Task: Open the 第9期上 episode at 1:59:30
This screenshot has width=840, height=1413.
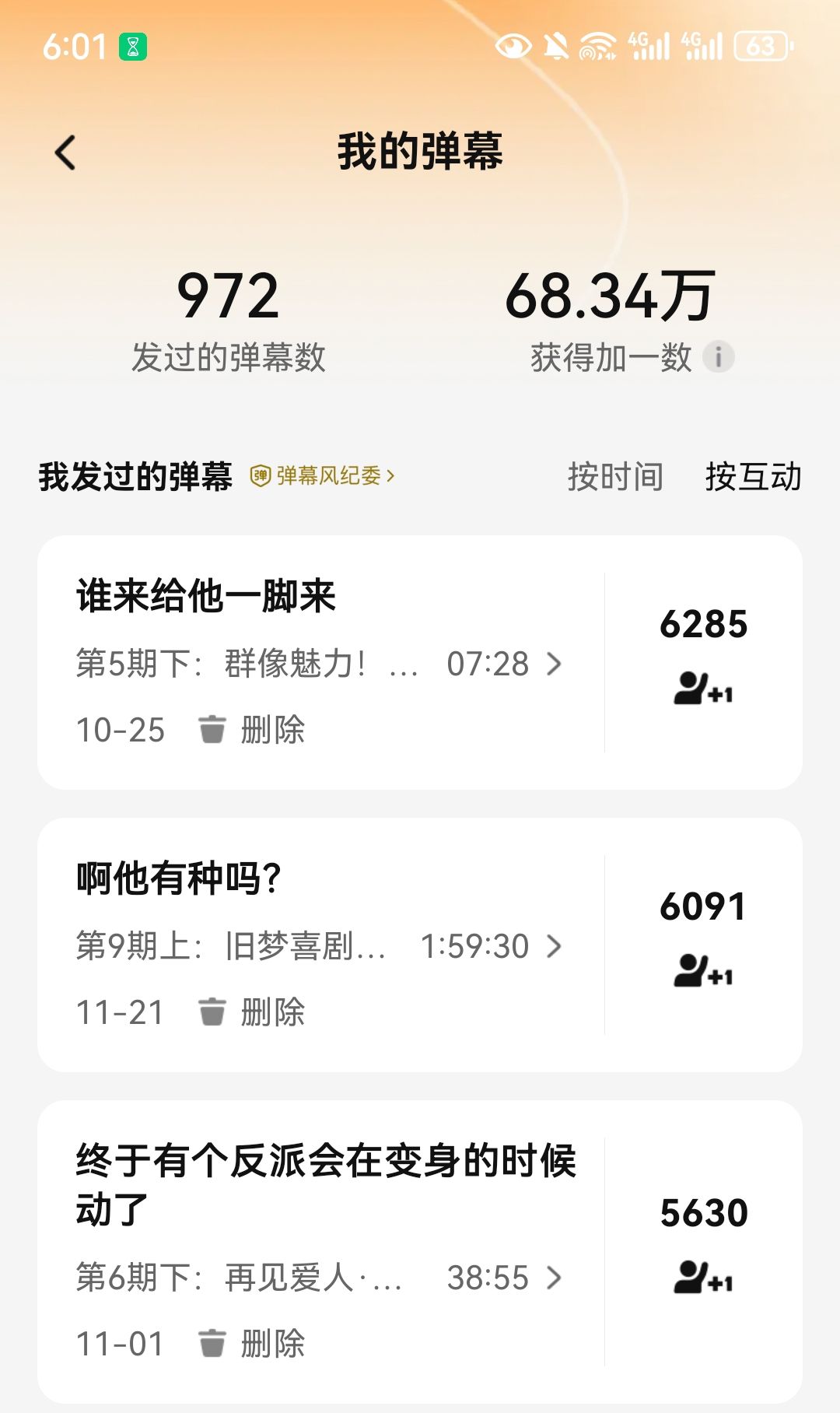Action: tap(319, 946)
